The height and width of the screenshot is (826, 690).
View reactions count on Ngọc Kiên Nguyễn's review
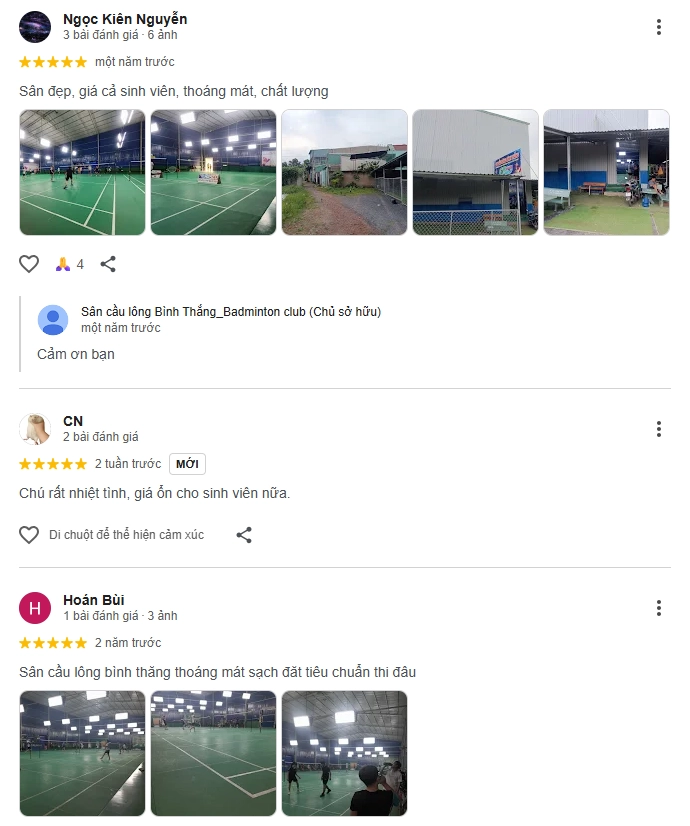tap(70, 264)
